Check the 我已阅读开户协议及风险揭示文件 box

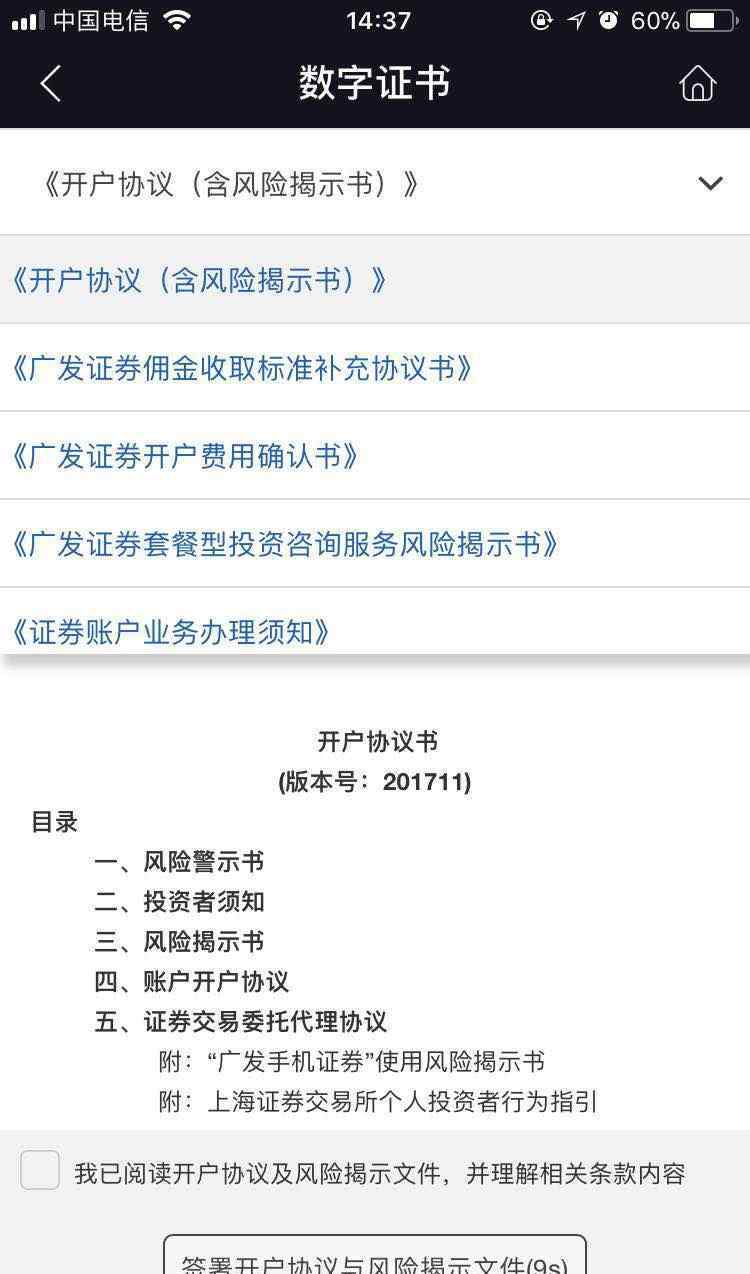point(40,1170)
